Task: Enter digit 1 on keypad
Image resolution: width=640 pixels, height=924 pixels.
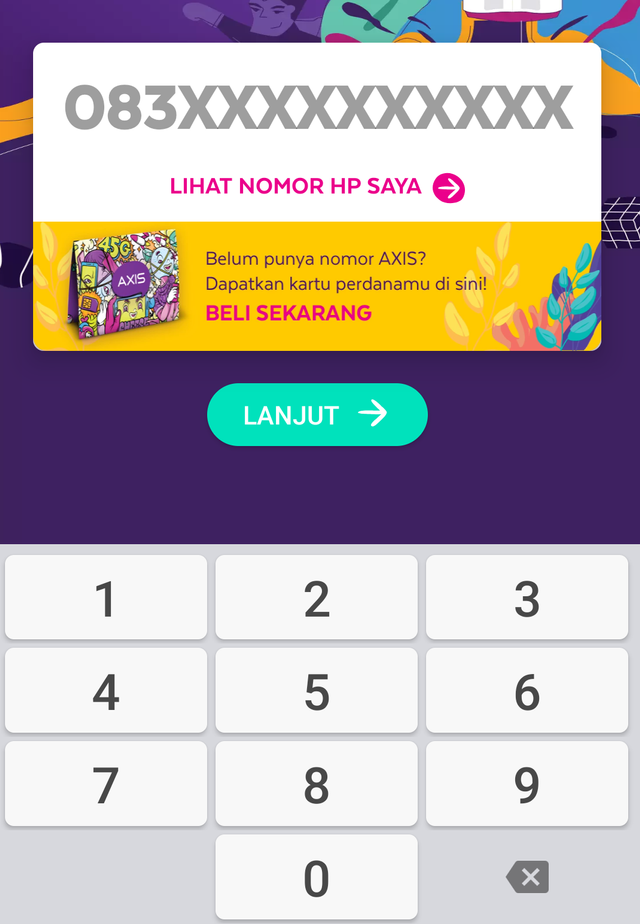Action: pyautogui.click(x=106, y=598)
